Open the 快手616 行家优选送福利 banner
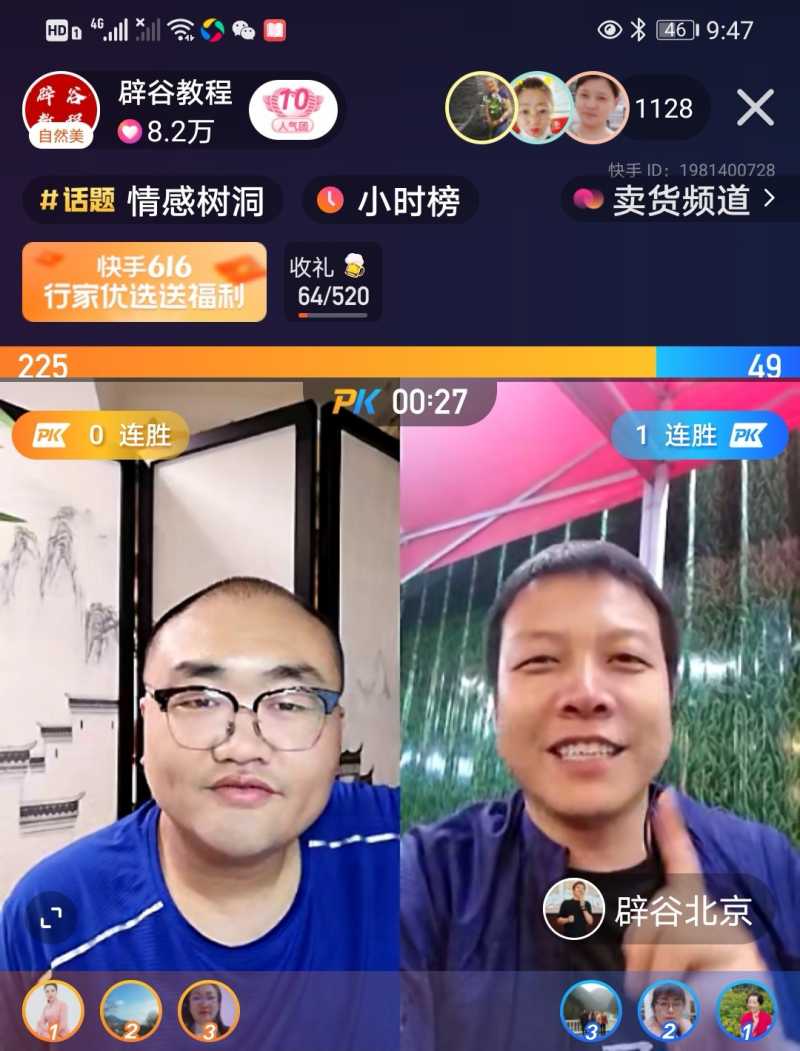 coord(144,282)
